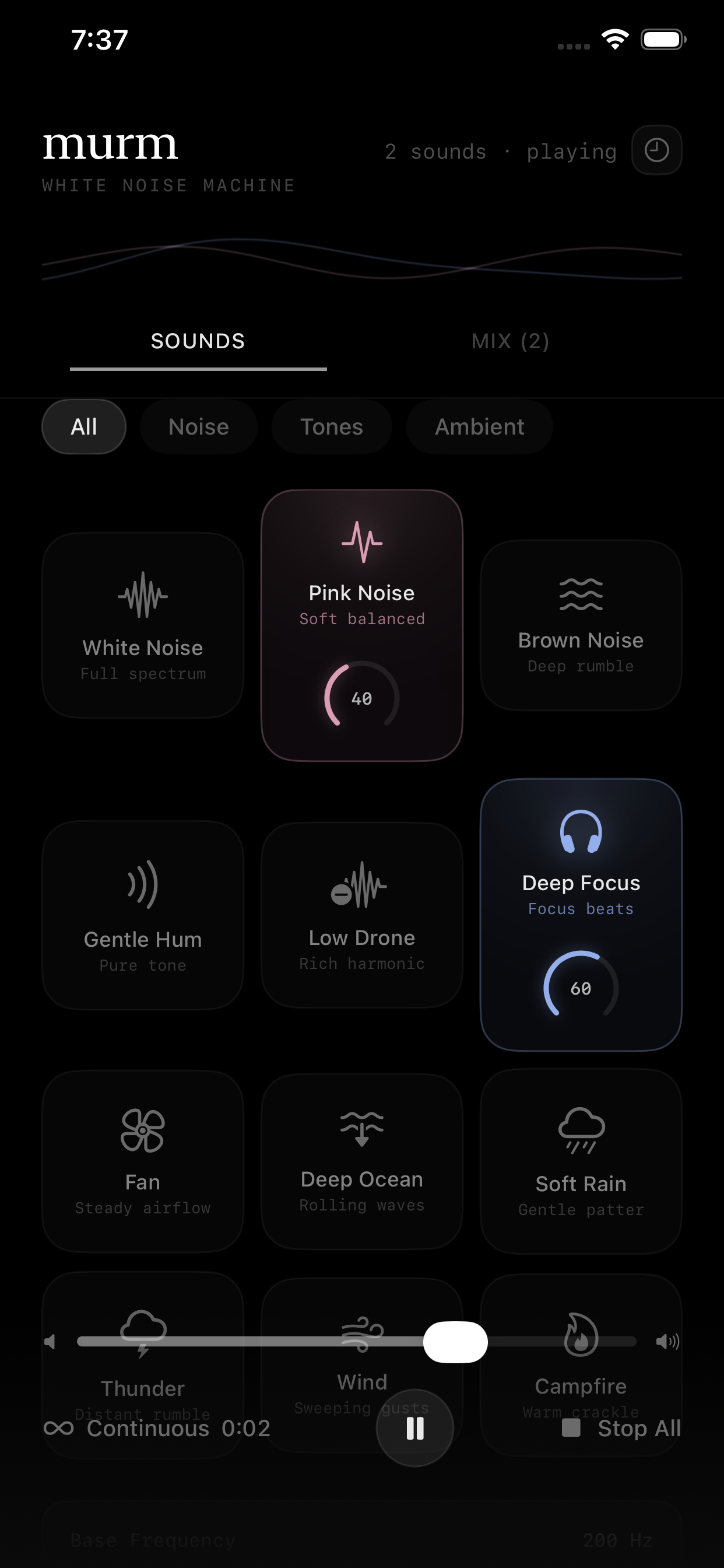Tap the Deep Focus headphones icon
Image resolution: width=724 pixels, height=1568 pixels.
click(581, 831)
